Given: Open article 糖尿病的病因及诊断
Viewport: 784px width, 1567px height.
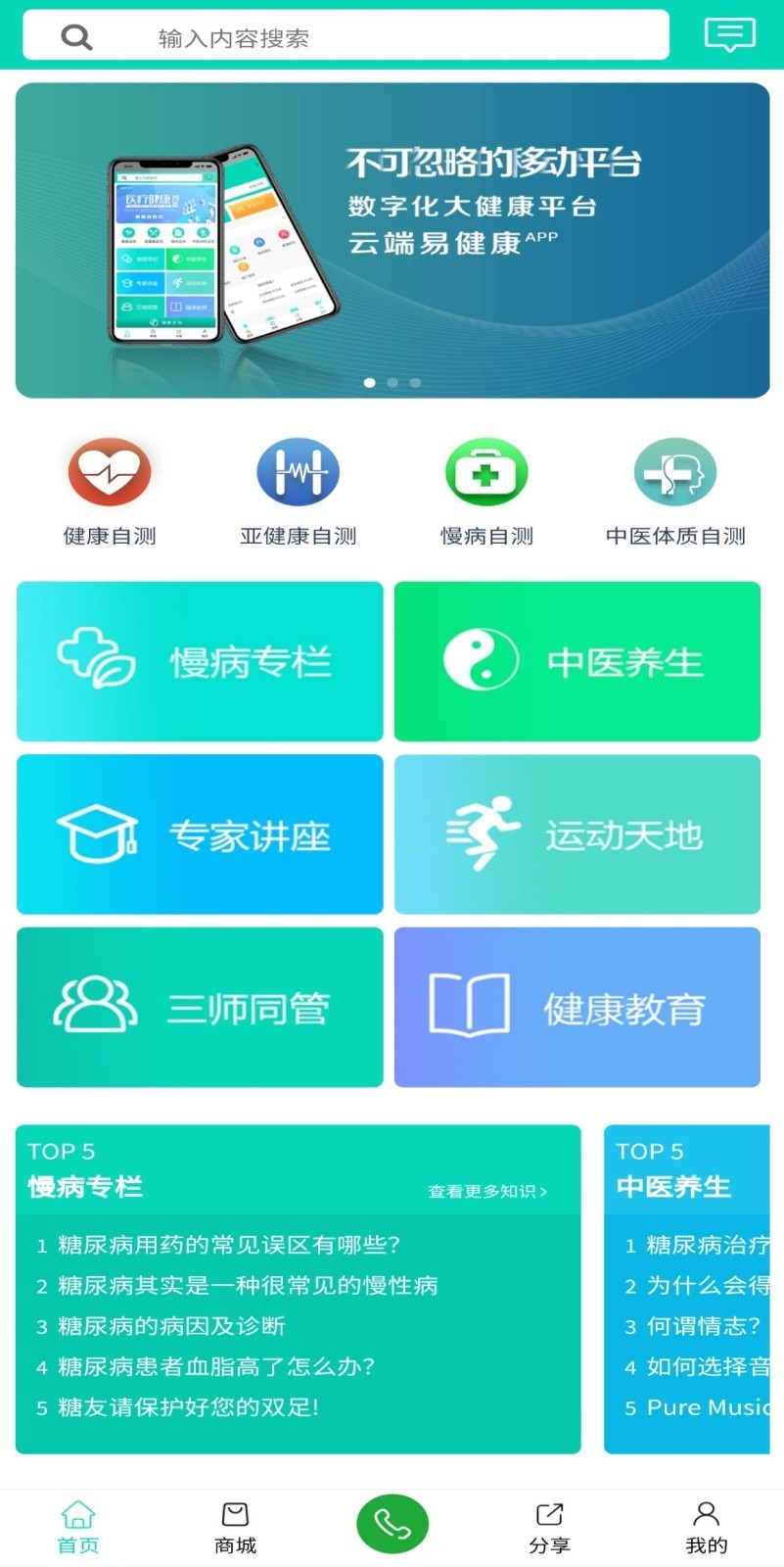Looking at the screenshot, I should pyautogui.click(x=171, y=1326).
